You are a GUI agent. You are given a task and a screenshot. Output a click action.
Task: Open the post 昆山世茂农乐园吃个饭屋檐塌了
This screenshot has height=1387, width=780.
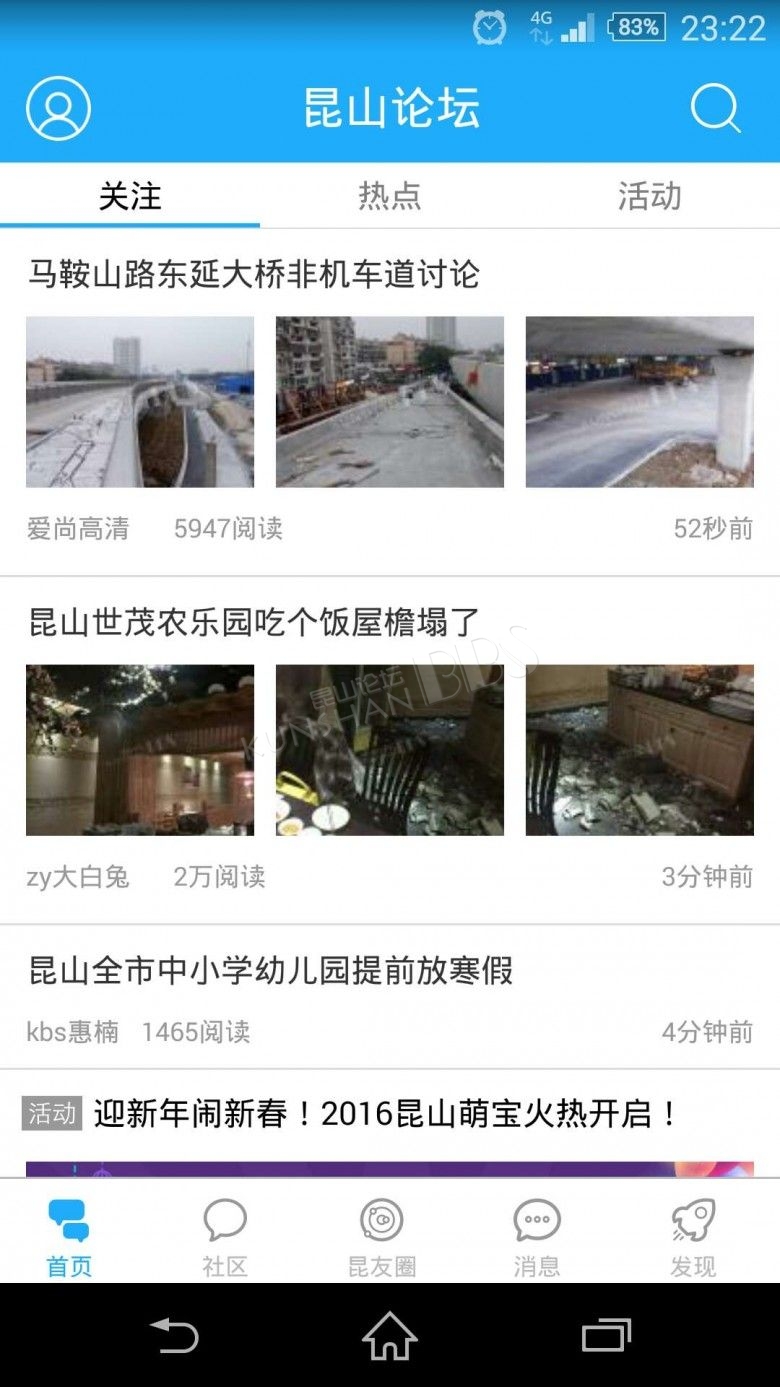tap(254, 622)
